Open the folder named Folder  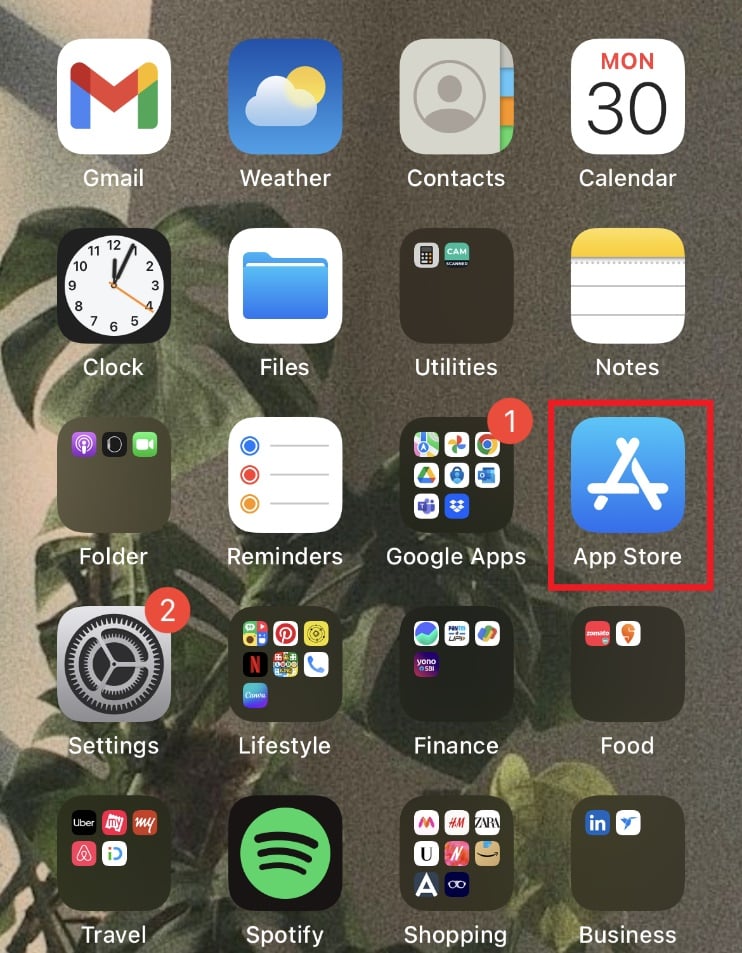tap(113, 475)
